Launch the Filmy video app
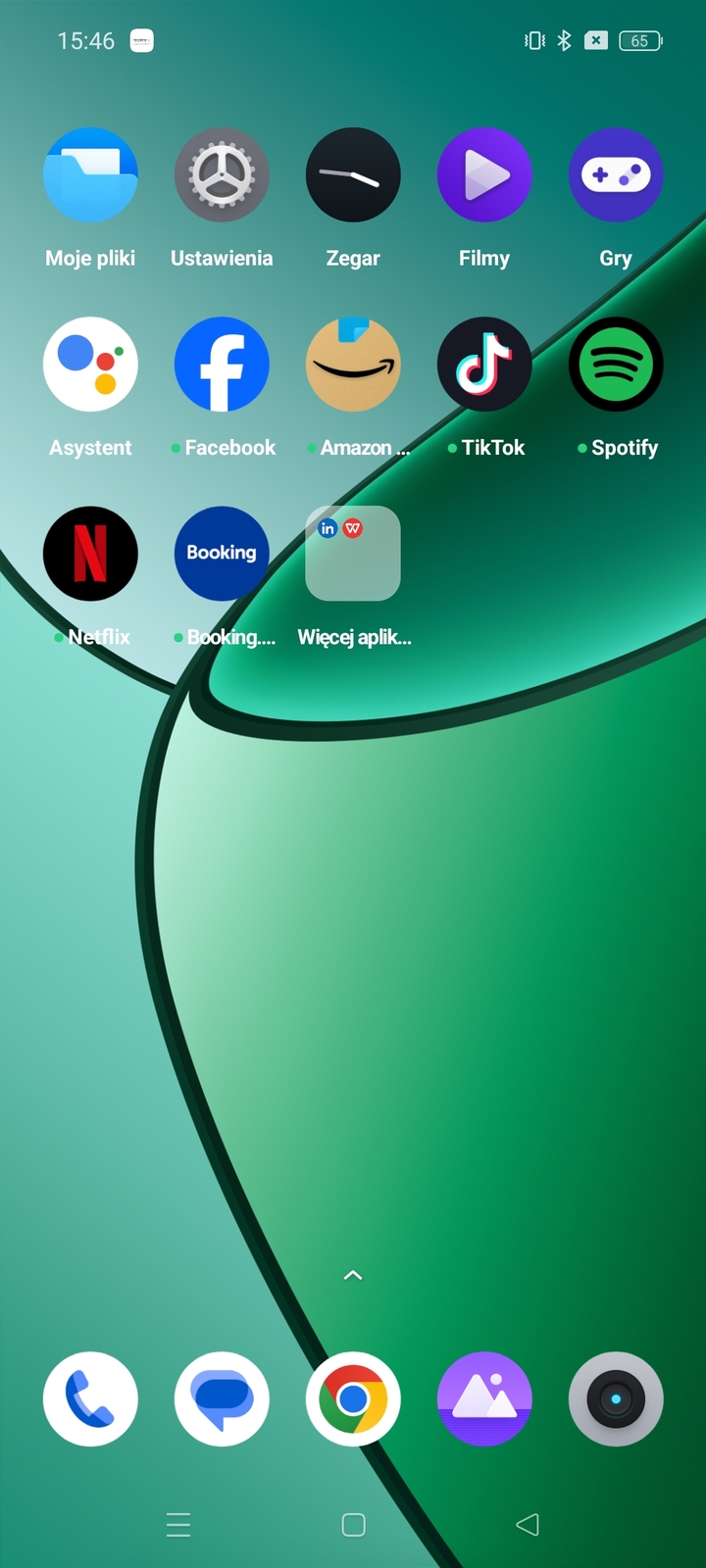 [x=484, y=175]
